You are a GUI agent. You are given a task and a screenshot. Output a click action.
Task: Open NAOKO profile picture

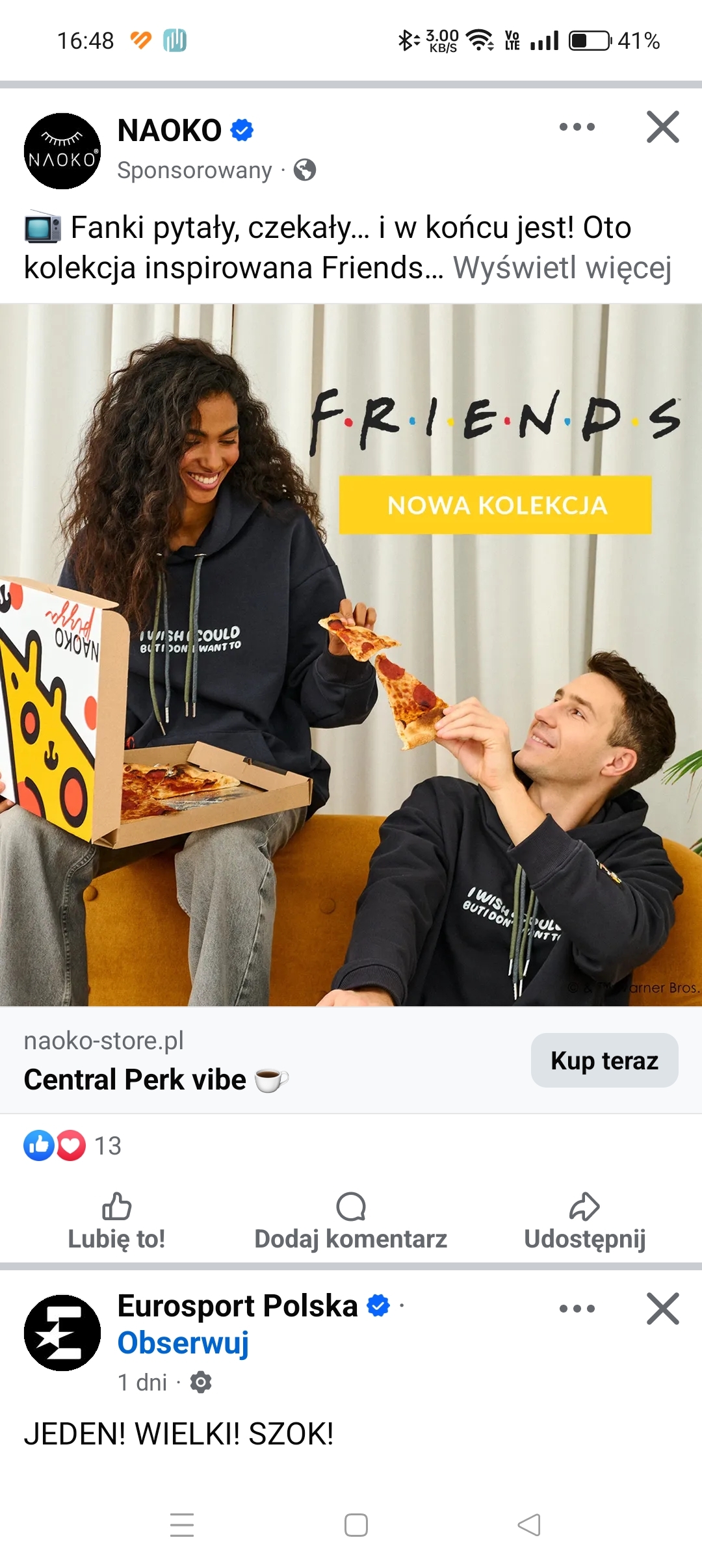click(x=62, y=151)
